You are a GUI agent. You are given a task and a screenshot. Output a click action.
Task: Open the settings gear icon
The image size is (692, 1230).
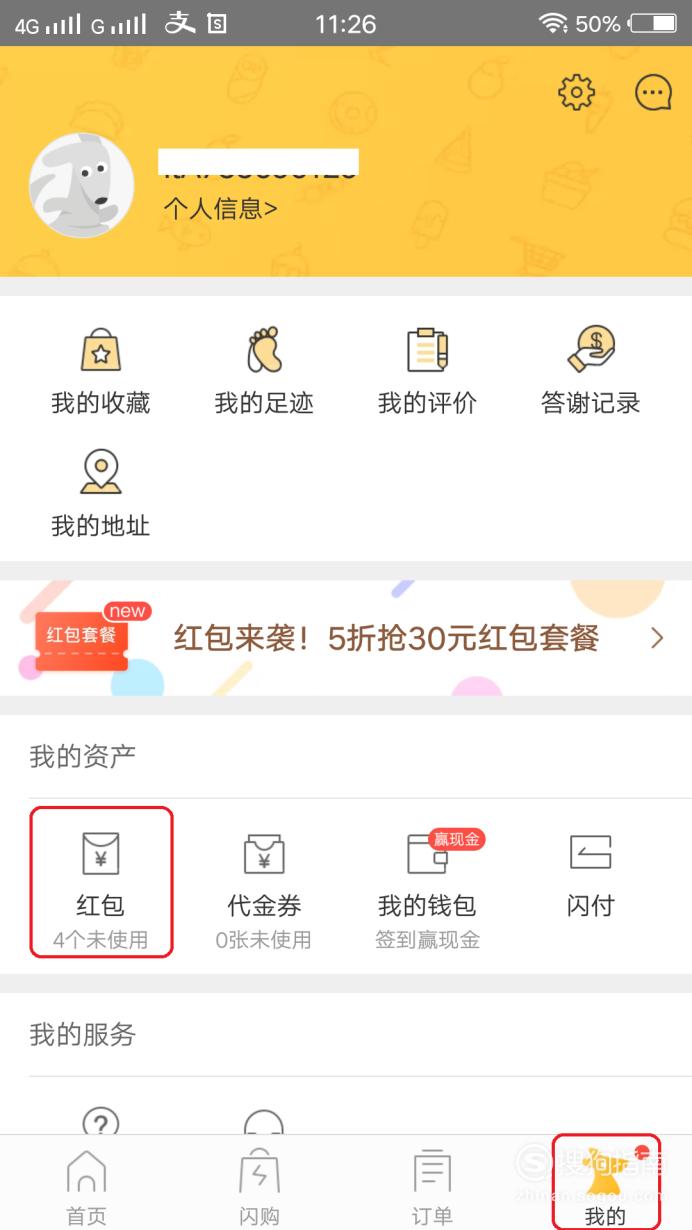576,93
